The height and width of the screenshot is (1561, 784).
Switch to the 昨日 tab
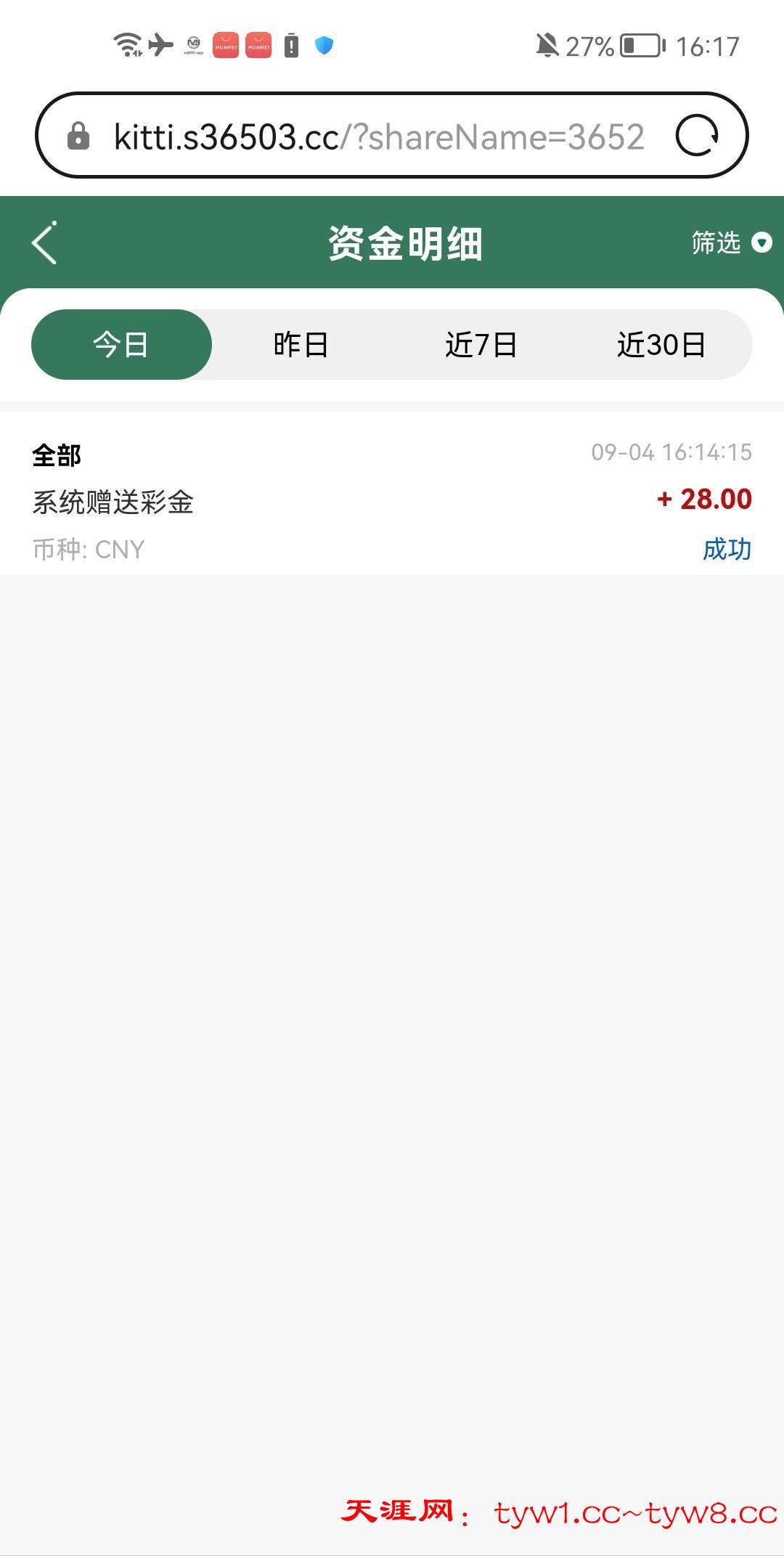301,345
